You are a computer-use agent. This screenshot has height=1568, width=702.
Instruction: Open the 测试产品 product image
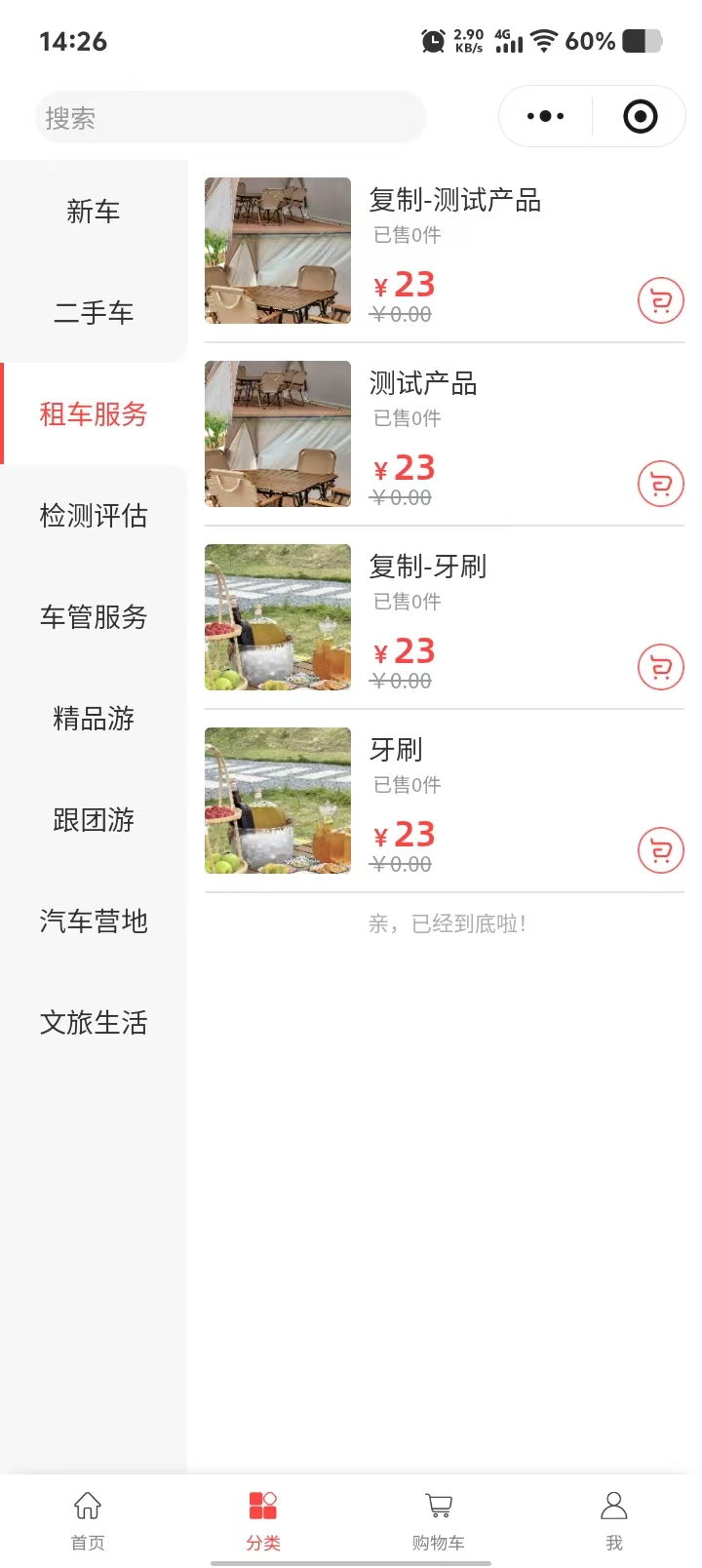(x=278, y=434)
